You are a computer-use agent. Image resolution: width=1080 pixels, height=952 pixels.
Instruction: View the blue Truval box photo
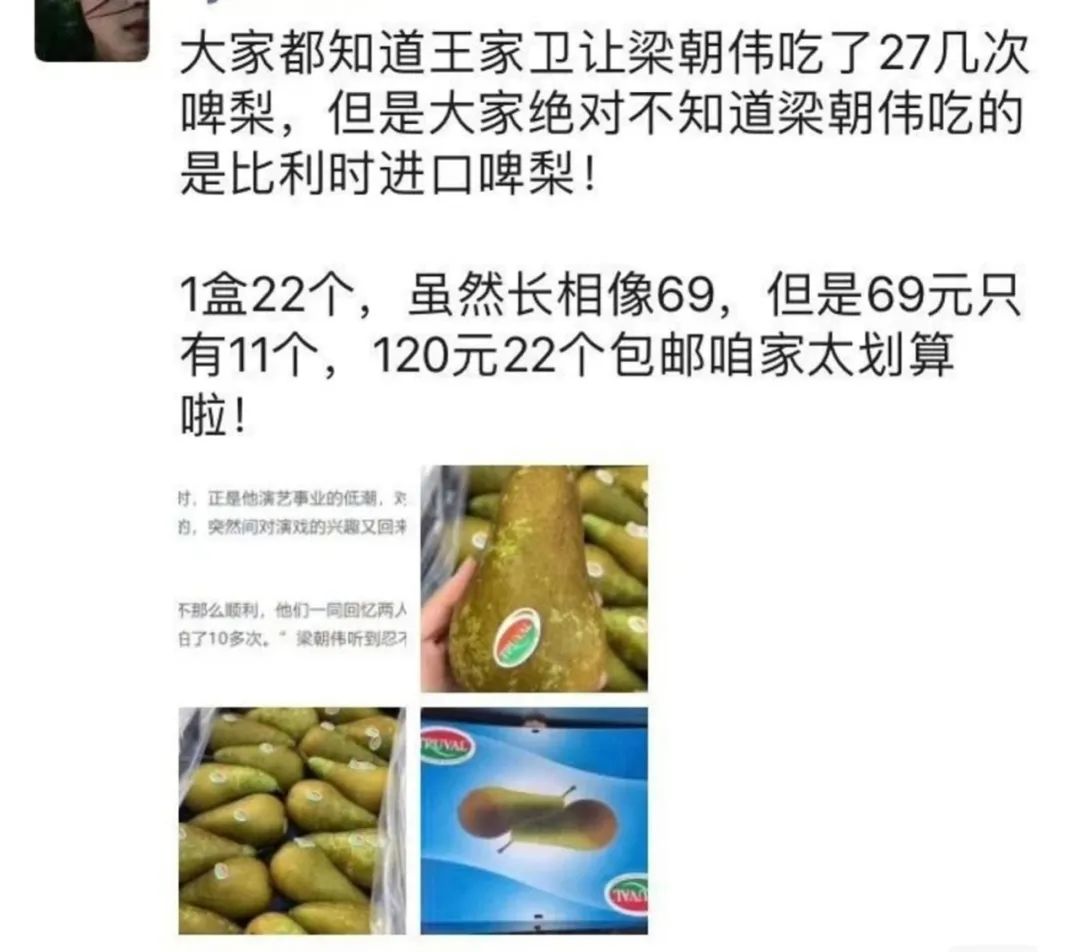point(533,820)
